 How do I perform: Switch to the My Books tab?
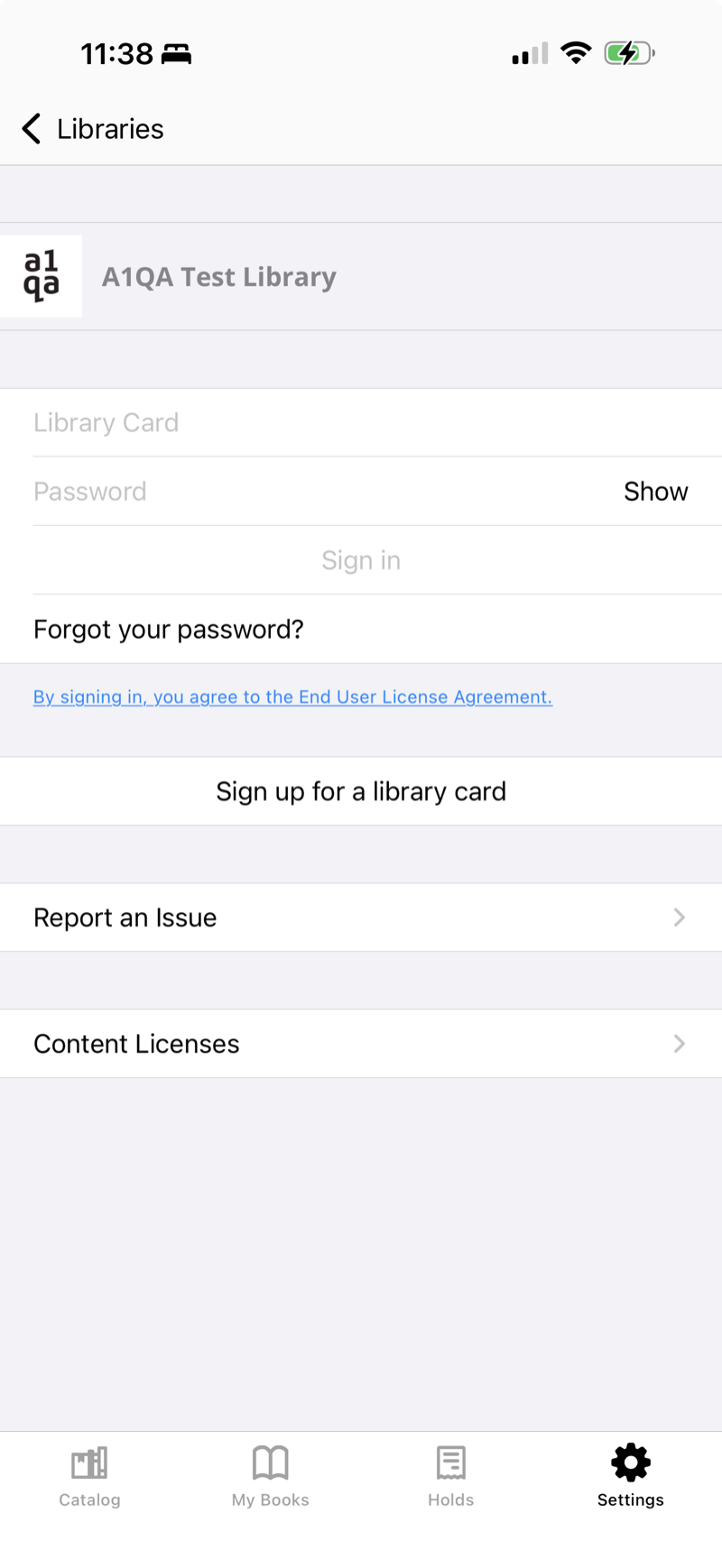pyautogui.click(x=270, y=1476)
